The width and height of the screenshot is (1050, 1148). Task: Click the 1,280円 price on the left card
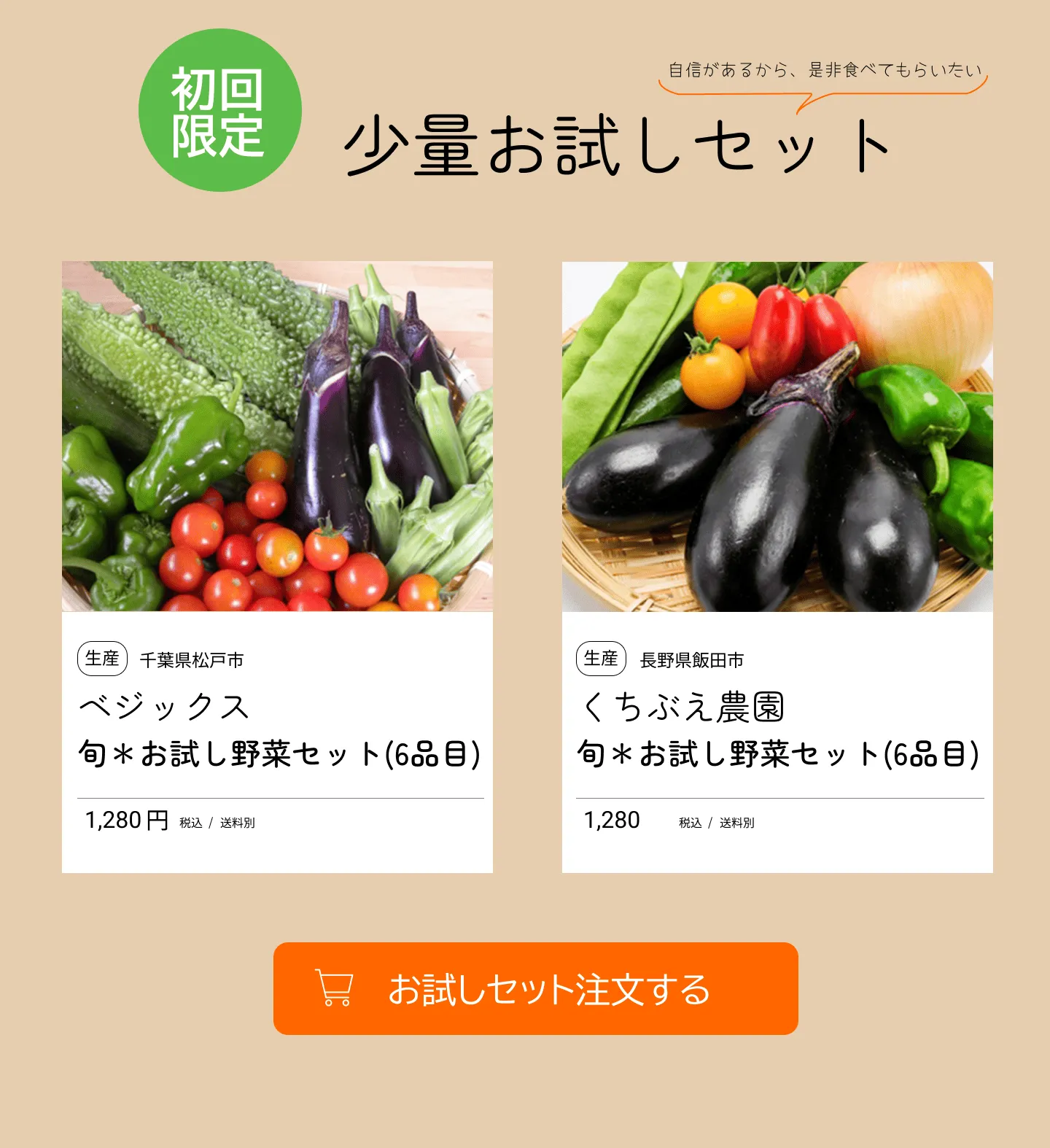[126, 820]
